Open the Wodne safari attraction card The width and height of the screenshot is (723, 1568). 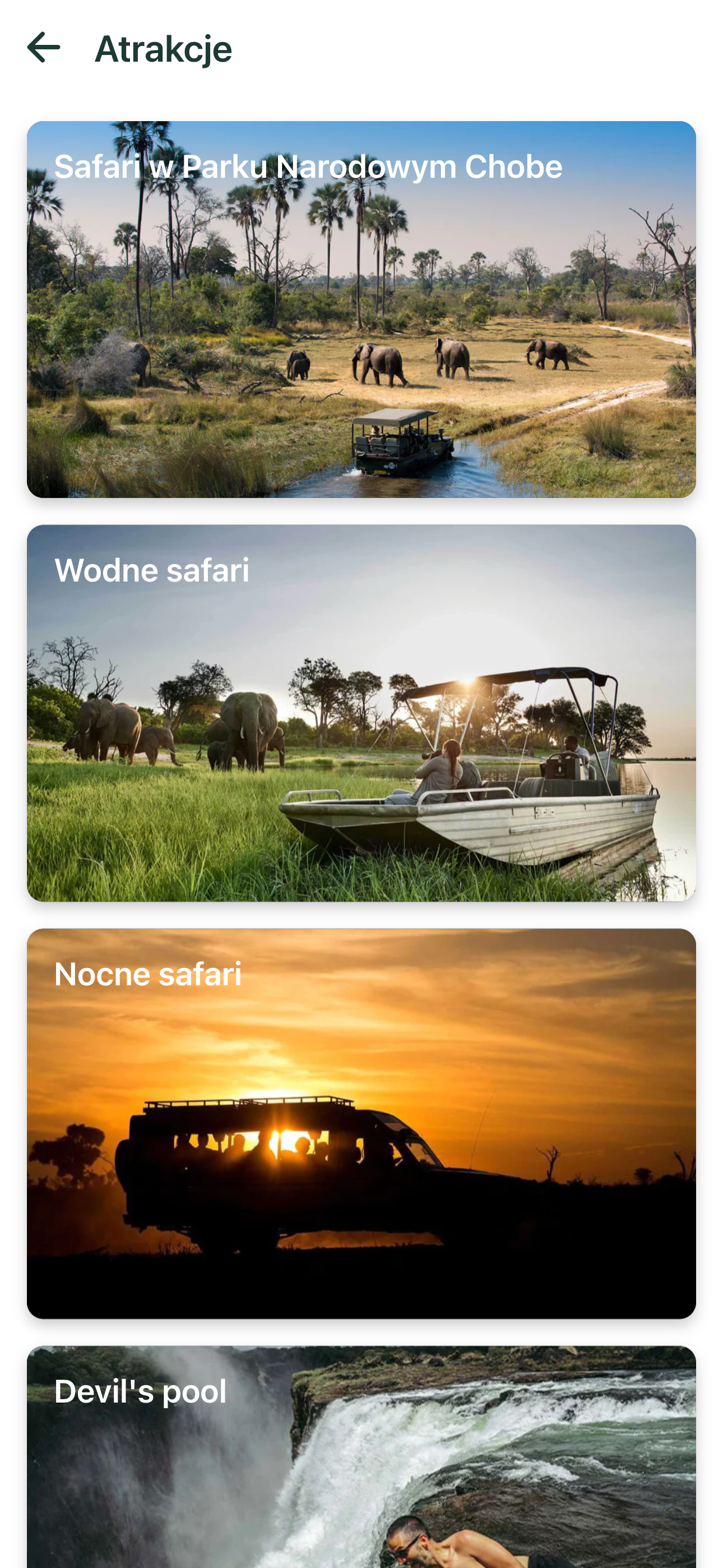pos(361,713)
